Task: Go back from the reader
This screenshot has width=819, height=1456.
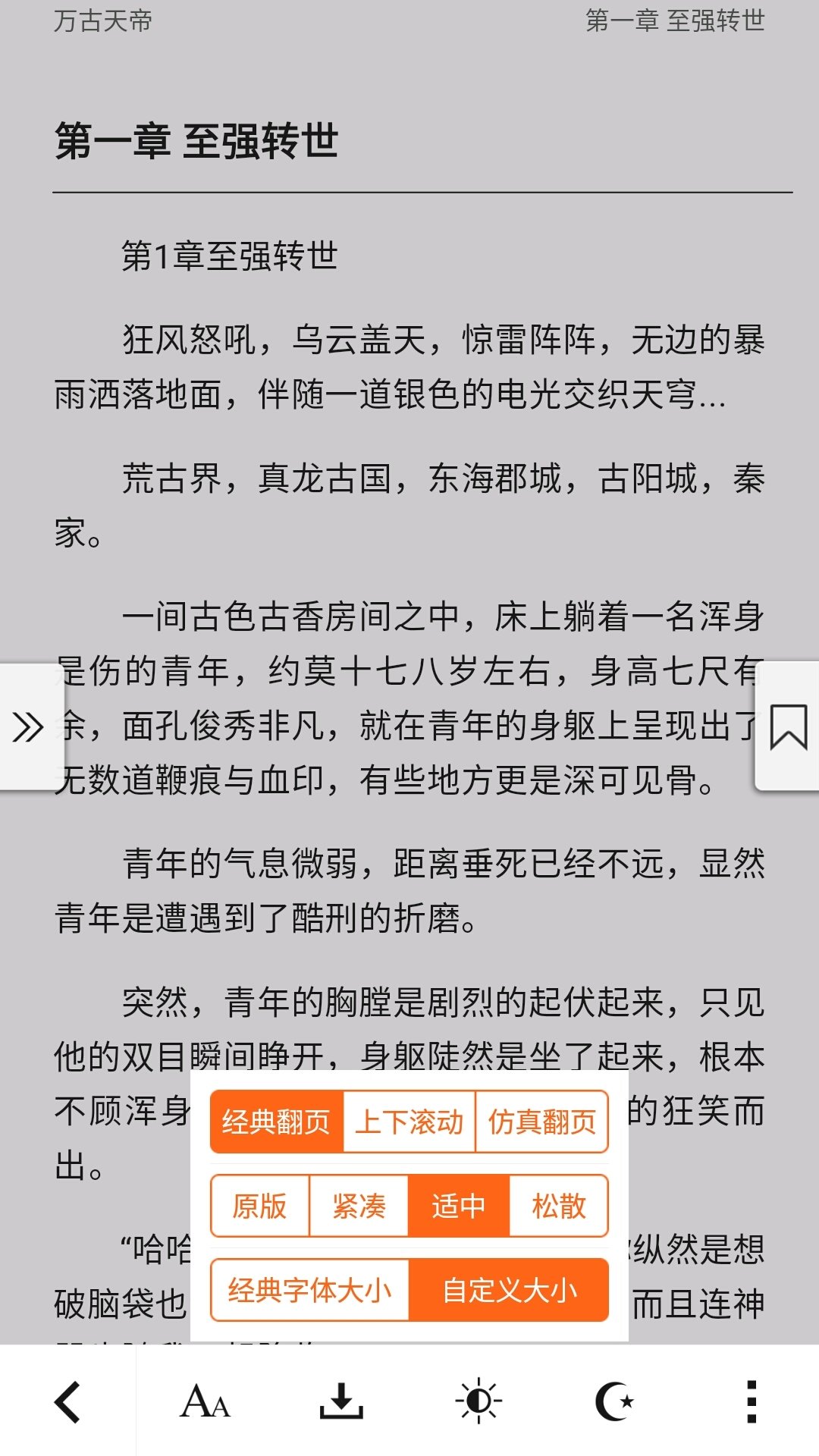Action: click(x=67, y=1401)
